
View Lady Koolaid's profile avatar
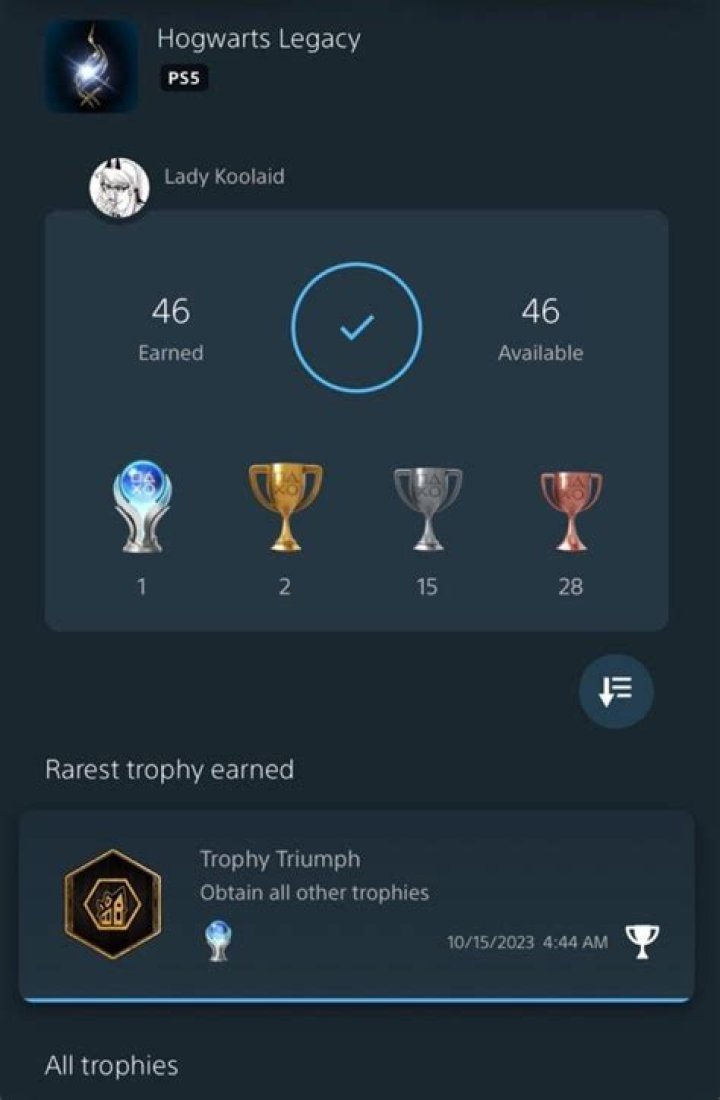coord(119,186)
